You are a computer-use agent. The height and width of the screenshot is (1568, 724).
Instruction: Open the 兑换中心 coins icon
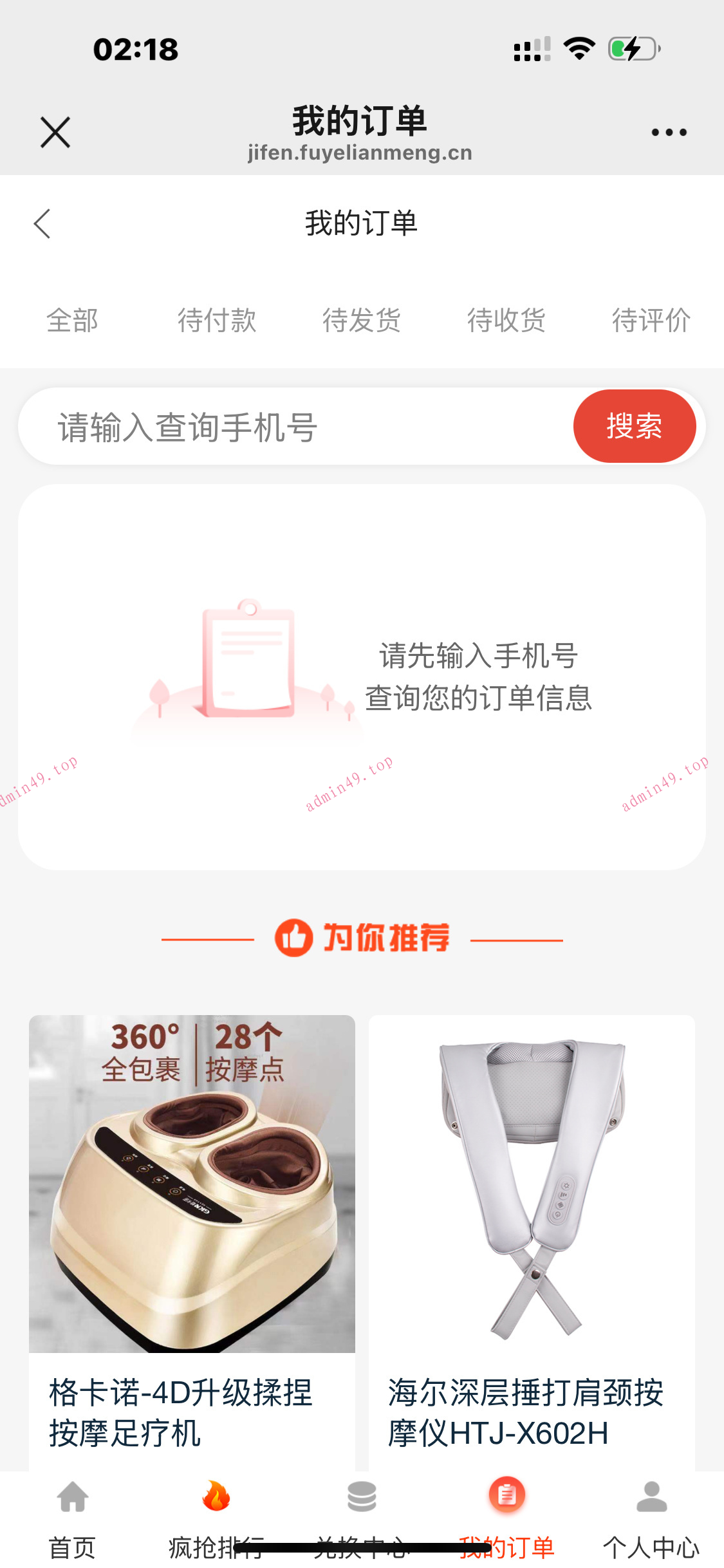pyautogui.click(x=362, y=1496)
